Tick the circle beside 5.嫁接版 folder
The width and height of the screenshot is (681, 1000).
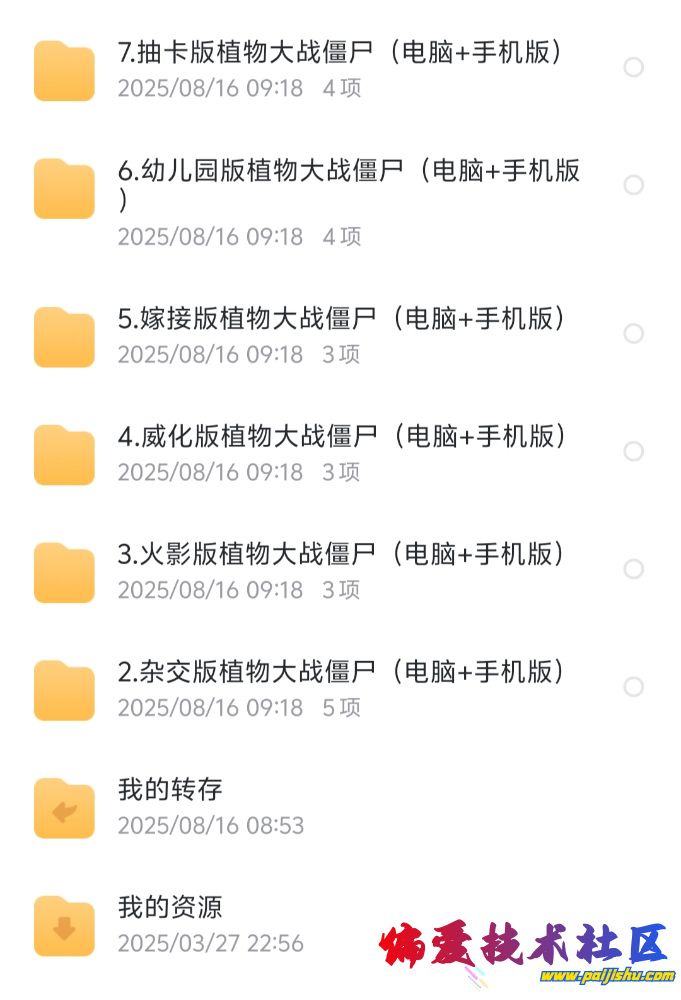tap(633, 334)
